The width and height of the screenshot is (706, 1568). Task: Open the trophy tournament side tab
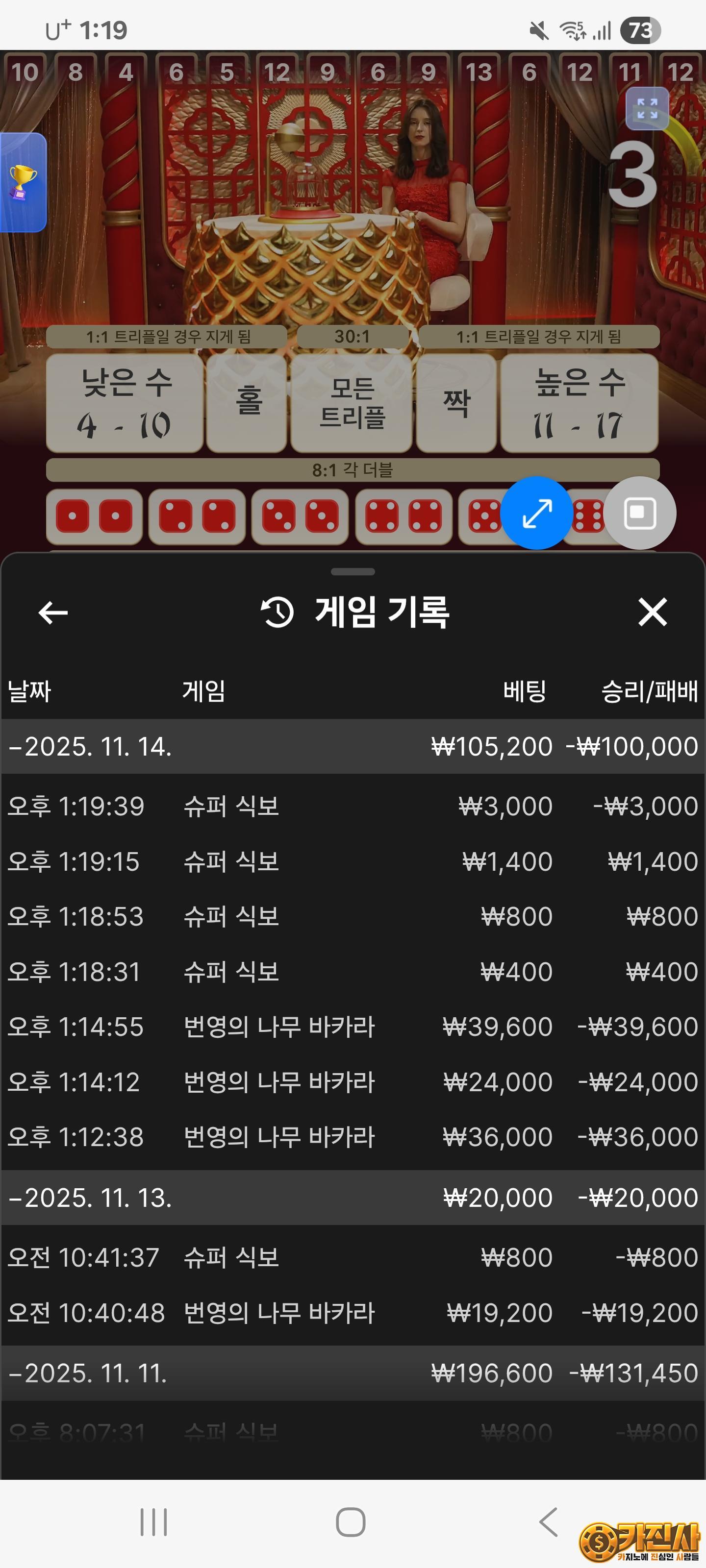(23, 182)
